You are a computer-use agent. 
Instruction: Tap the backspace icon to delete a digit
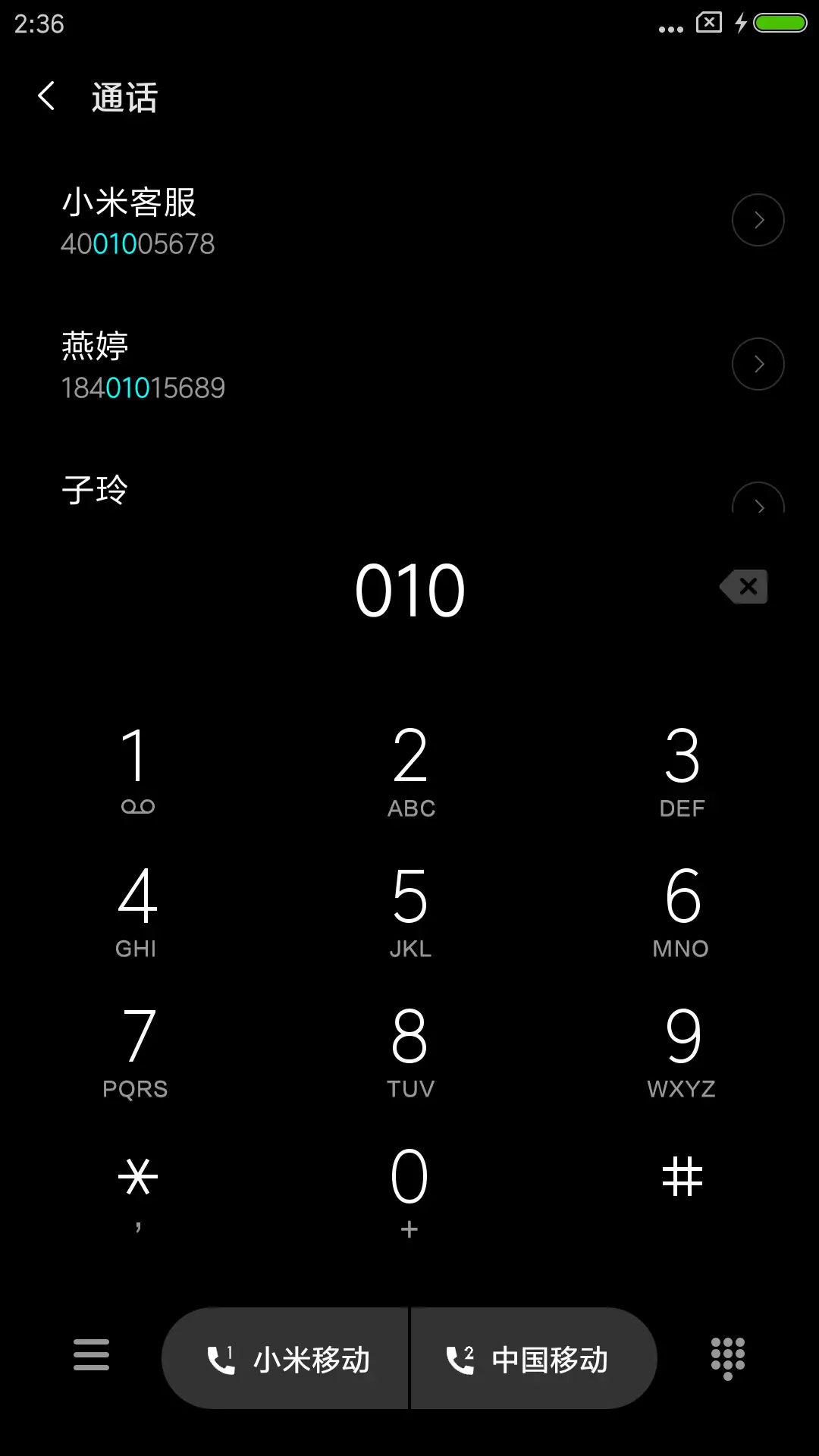coord(743,586)
